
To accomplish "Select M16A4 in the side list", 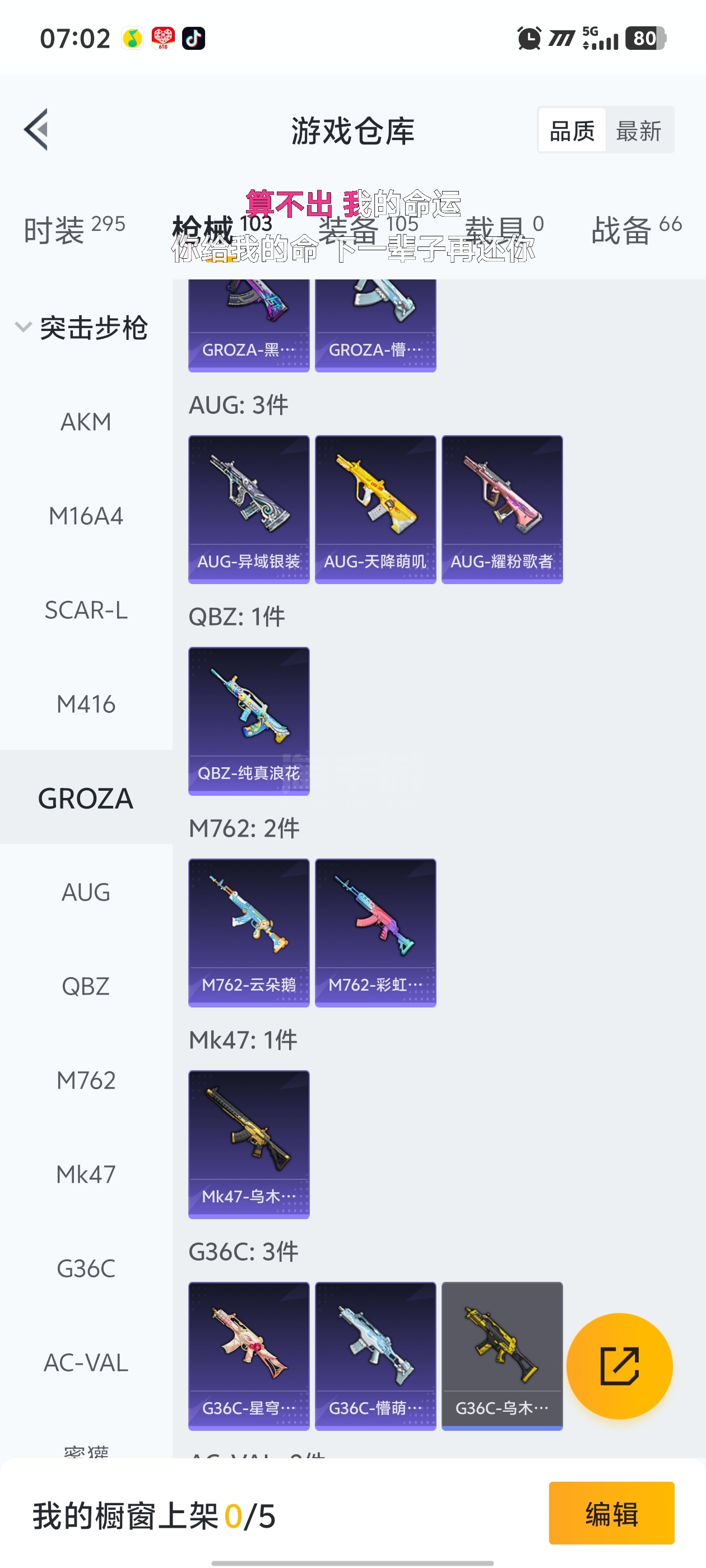I will 86,516.
